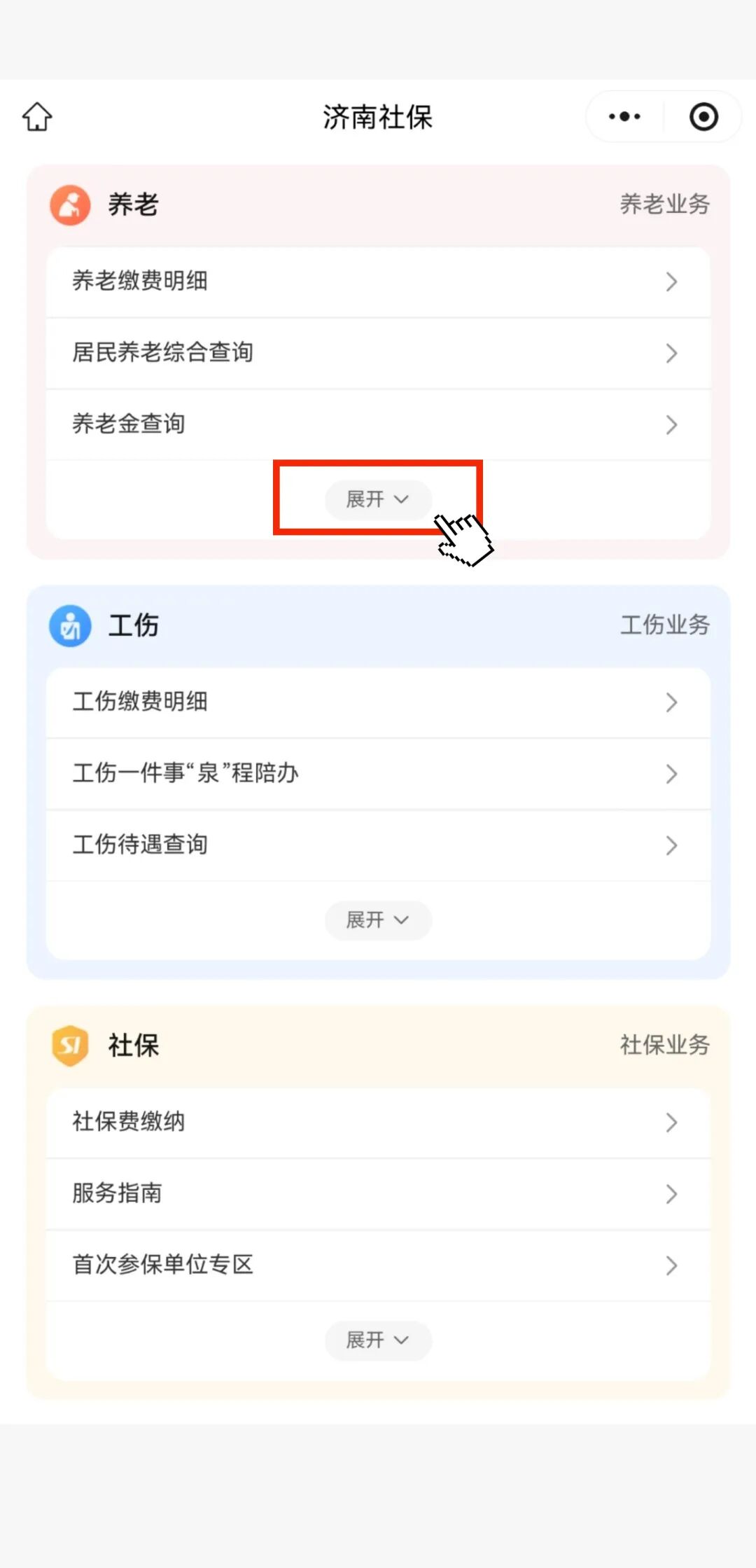Screen dimensions: 756x1568
Task: Open 工伤待遇查询
Action: [x=378, y=845]
